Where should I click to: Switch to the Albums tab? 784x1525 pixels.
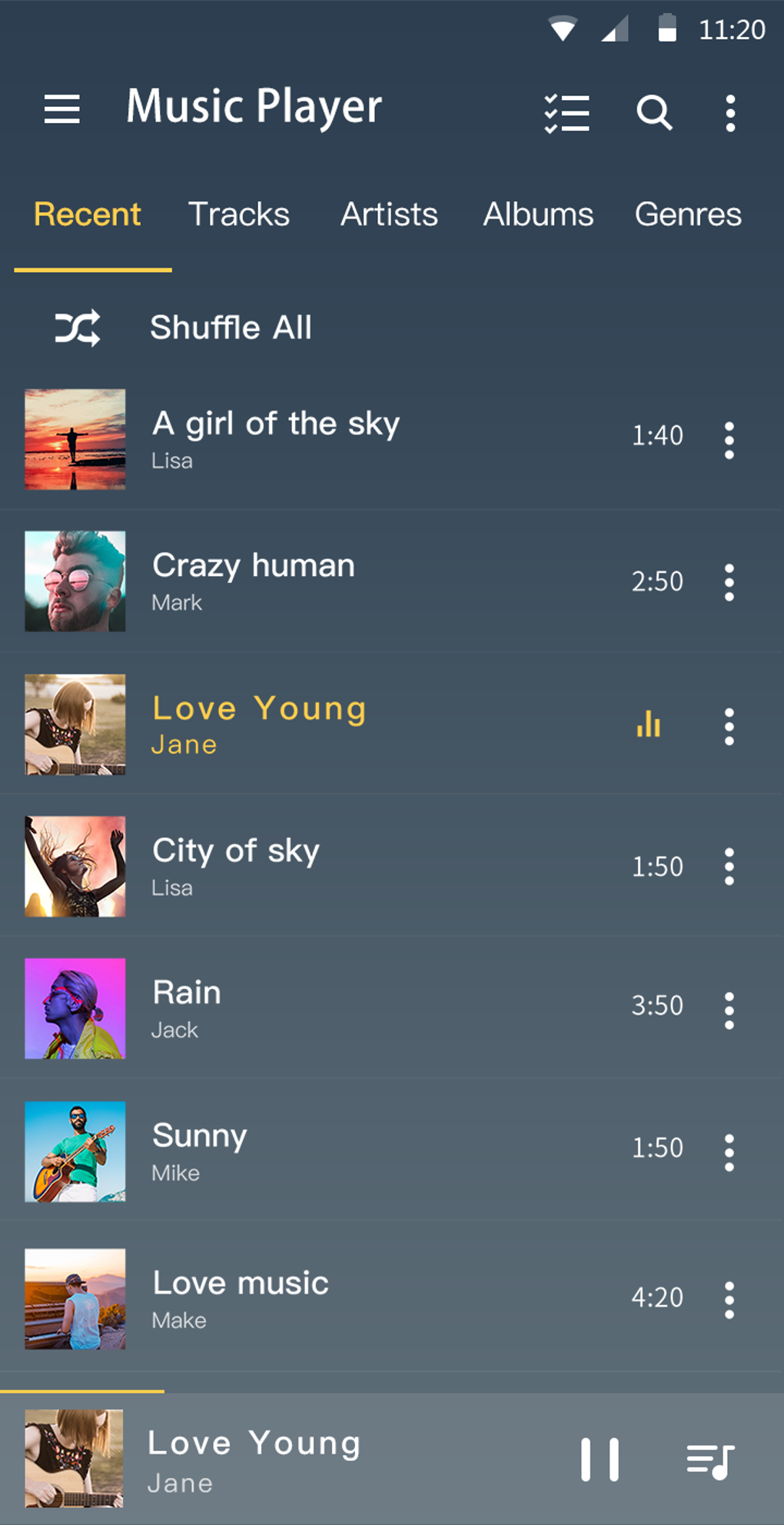coord(538,215)
